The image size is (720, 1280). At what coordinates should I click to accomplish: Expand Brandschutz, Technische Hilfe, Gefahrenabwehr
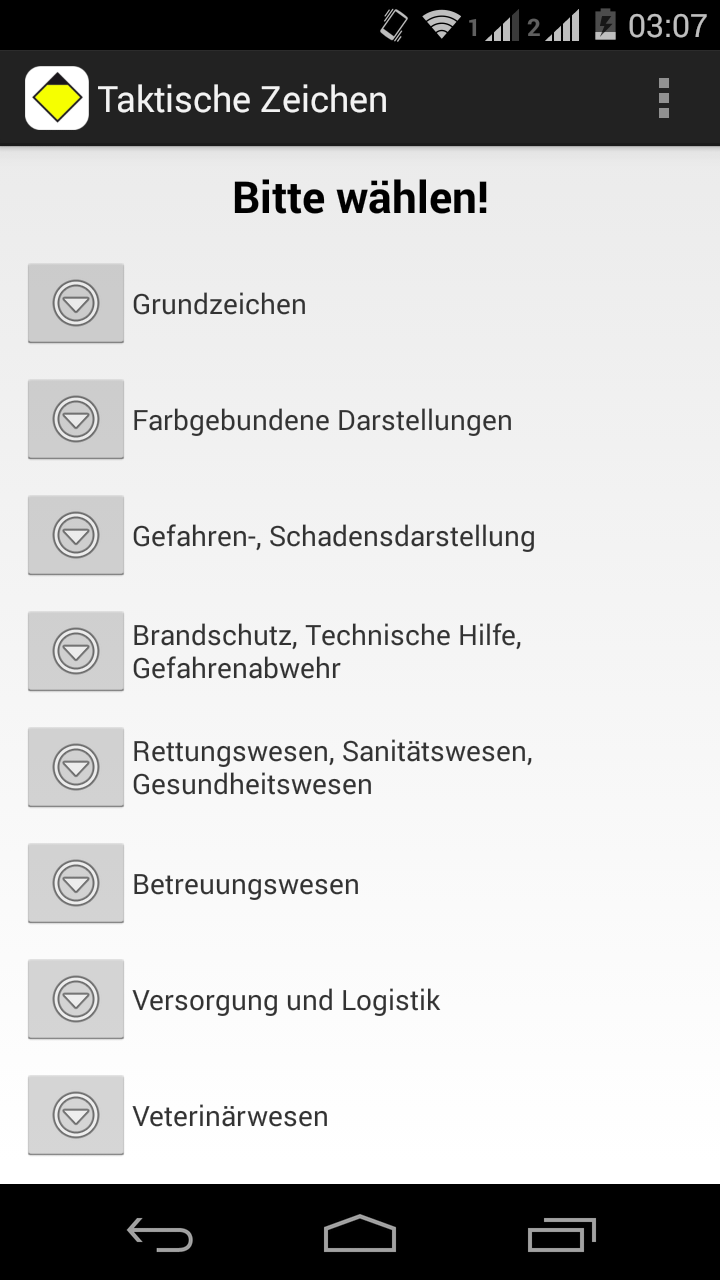pyautogui.click(x=76, y=651)
